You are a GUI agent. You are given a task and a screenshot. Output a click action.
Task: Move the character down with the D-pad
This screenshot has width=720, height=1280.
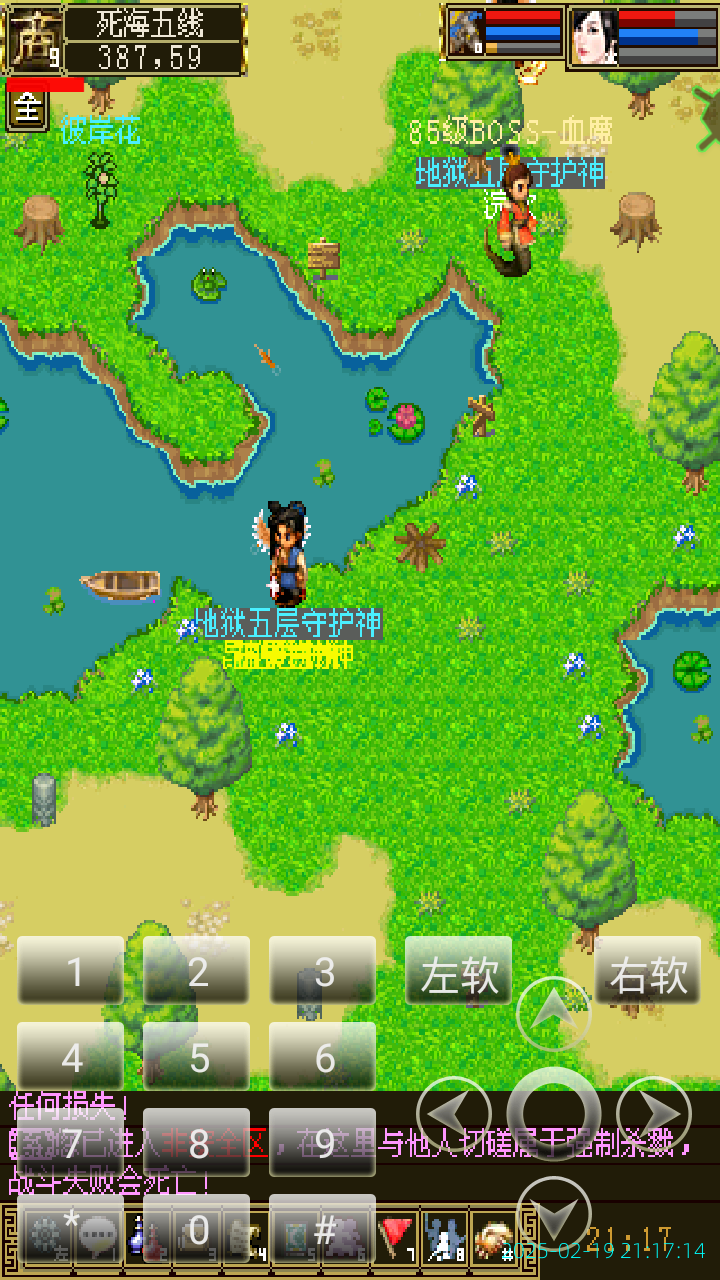click(553, 1213)
